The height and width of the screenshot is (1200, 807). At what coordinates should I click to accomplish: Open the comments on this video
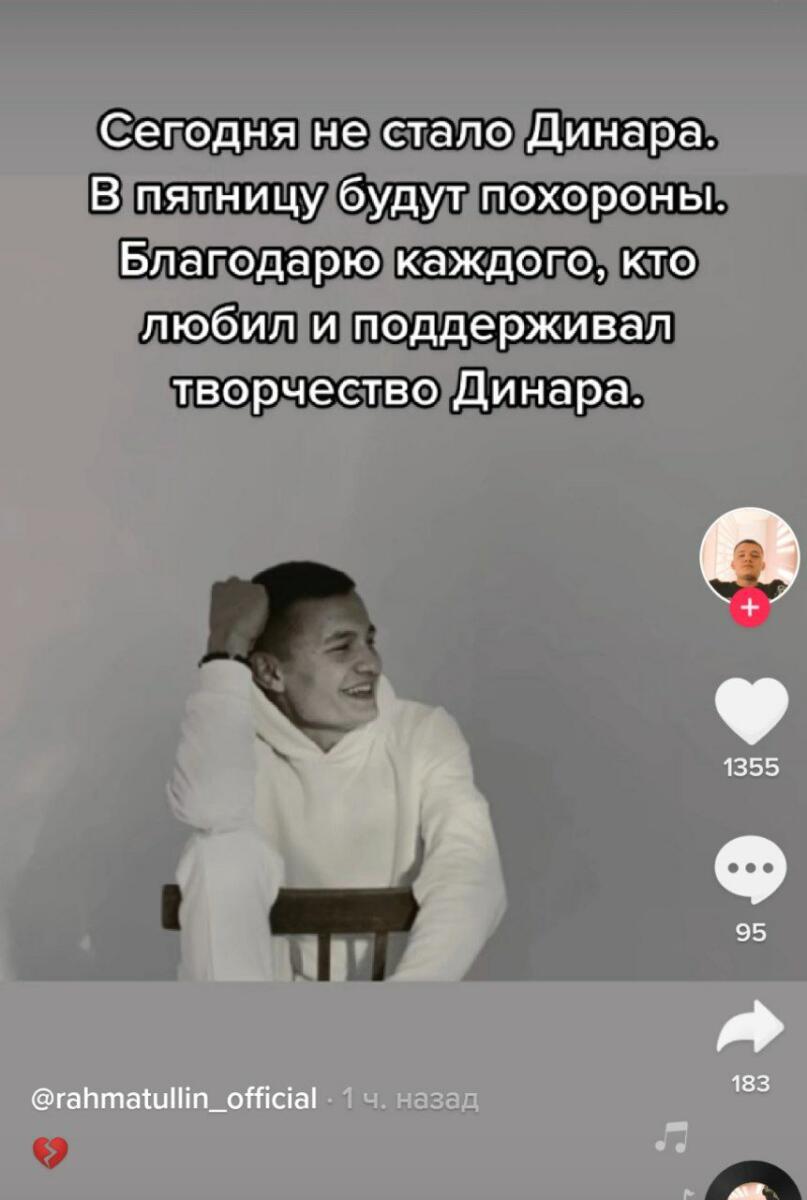752,867
